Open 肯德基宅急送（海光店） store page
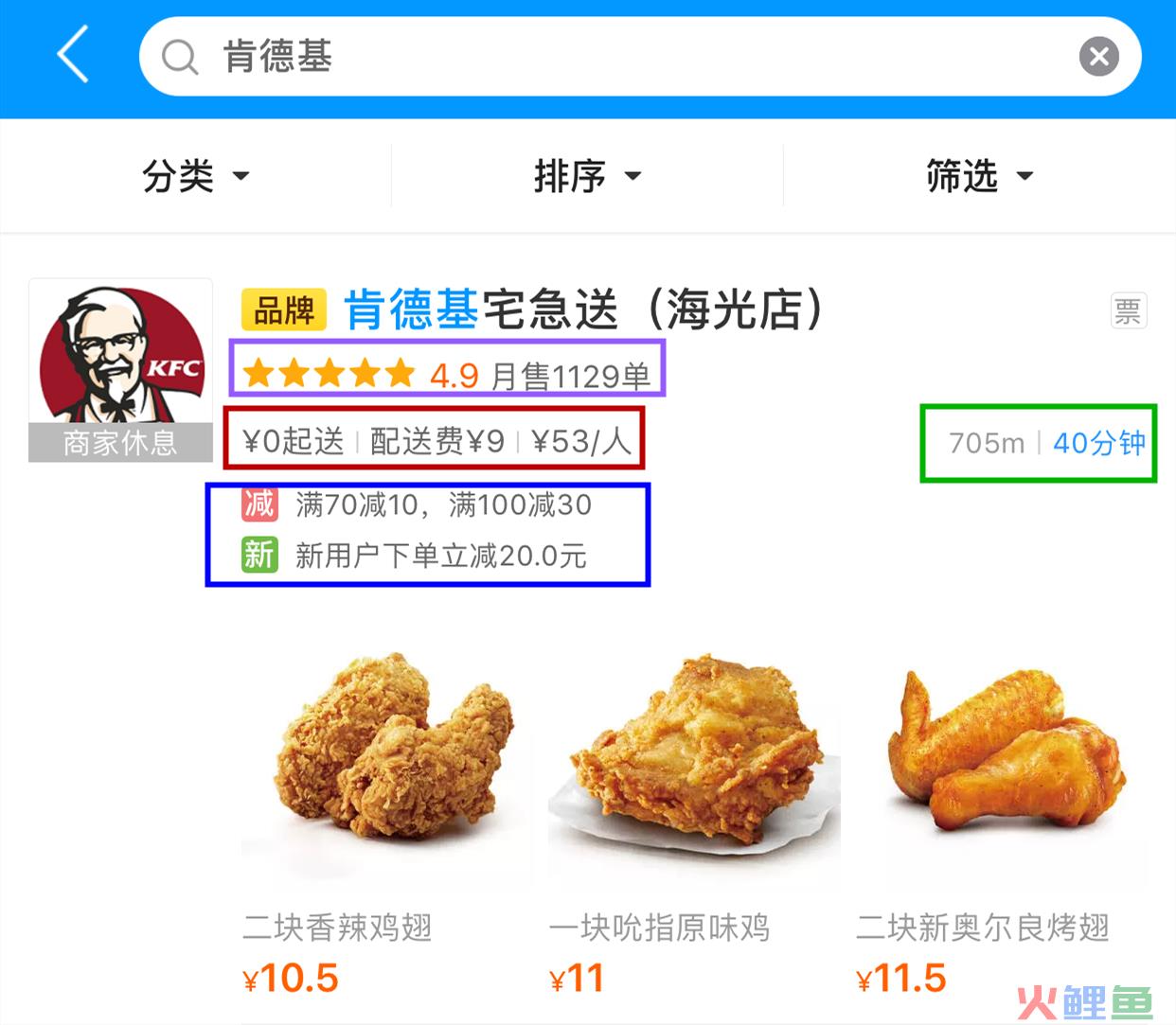This screenshot has width=1176, height=1025. 582,310
